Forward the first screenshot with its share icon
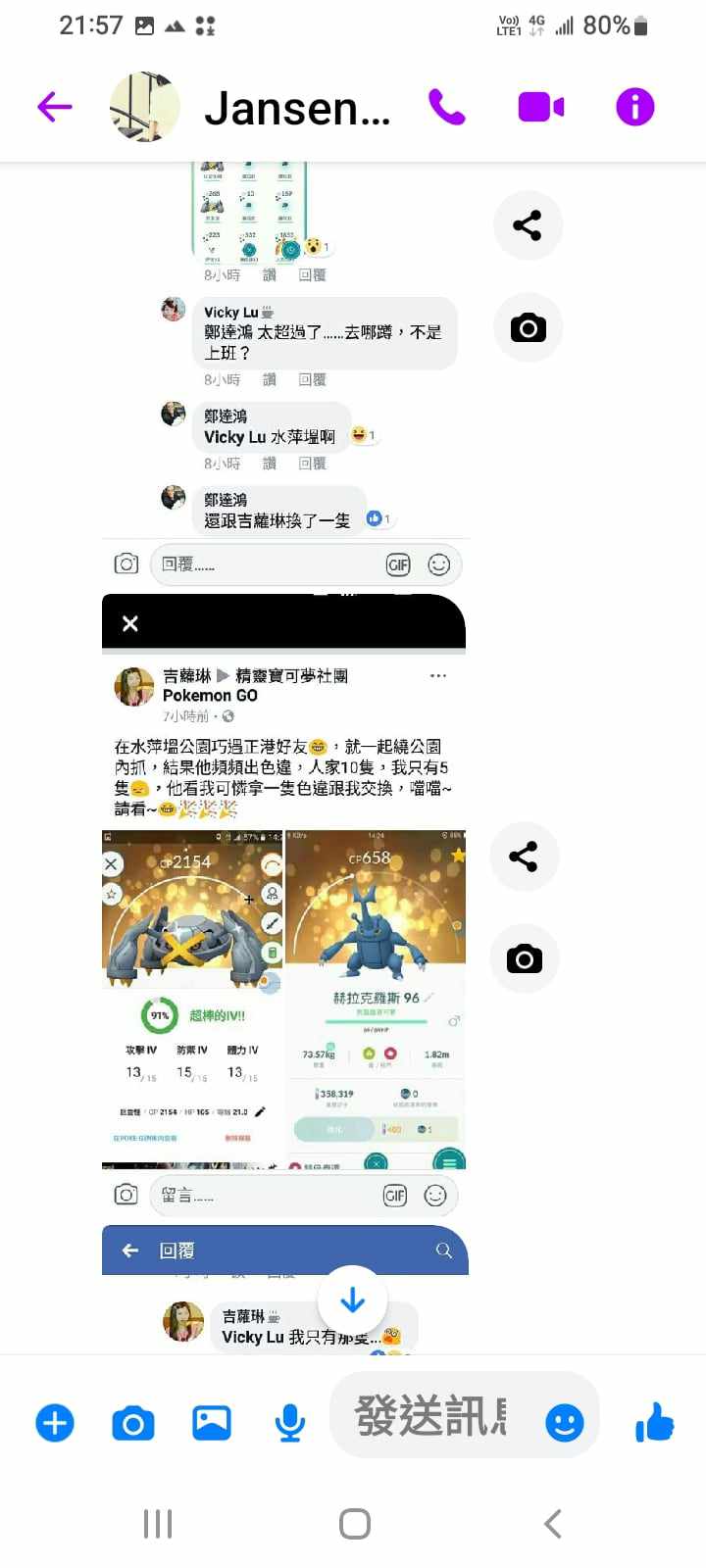 click(528, 225)
